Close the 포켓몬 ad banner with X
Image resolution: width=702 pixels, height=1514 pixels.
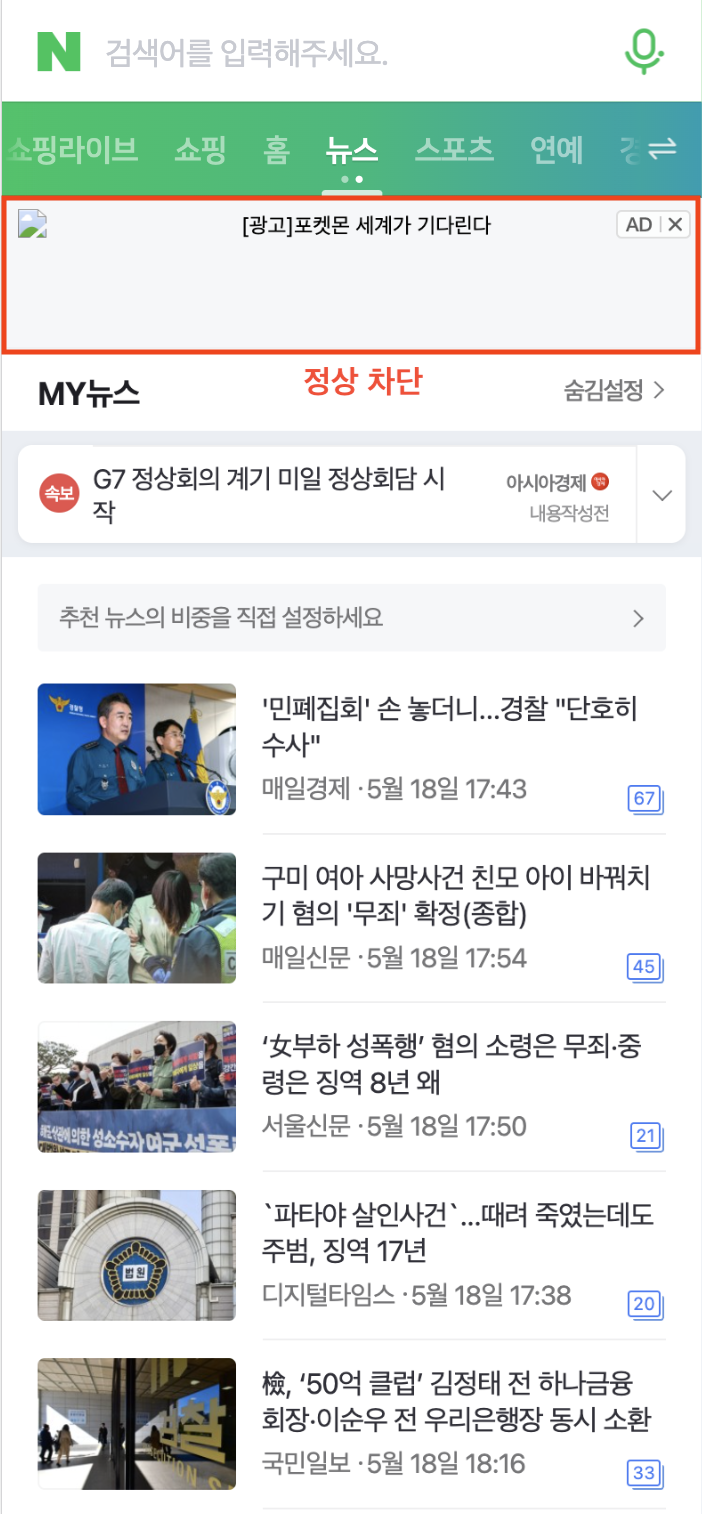tap(676, 225)
